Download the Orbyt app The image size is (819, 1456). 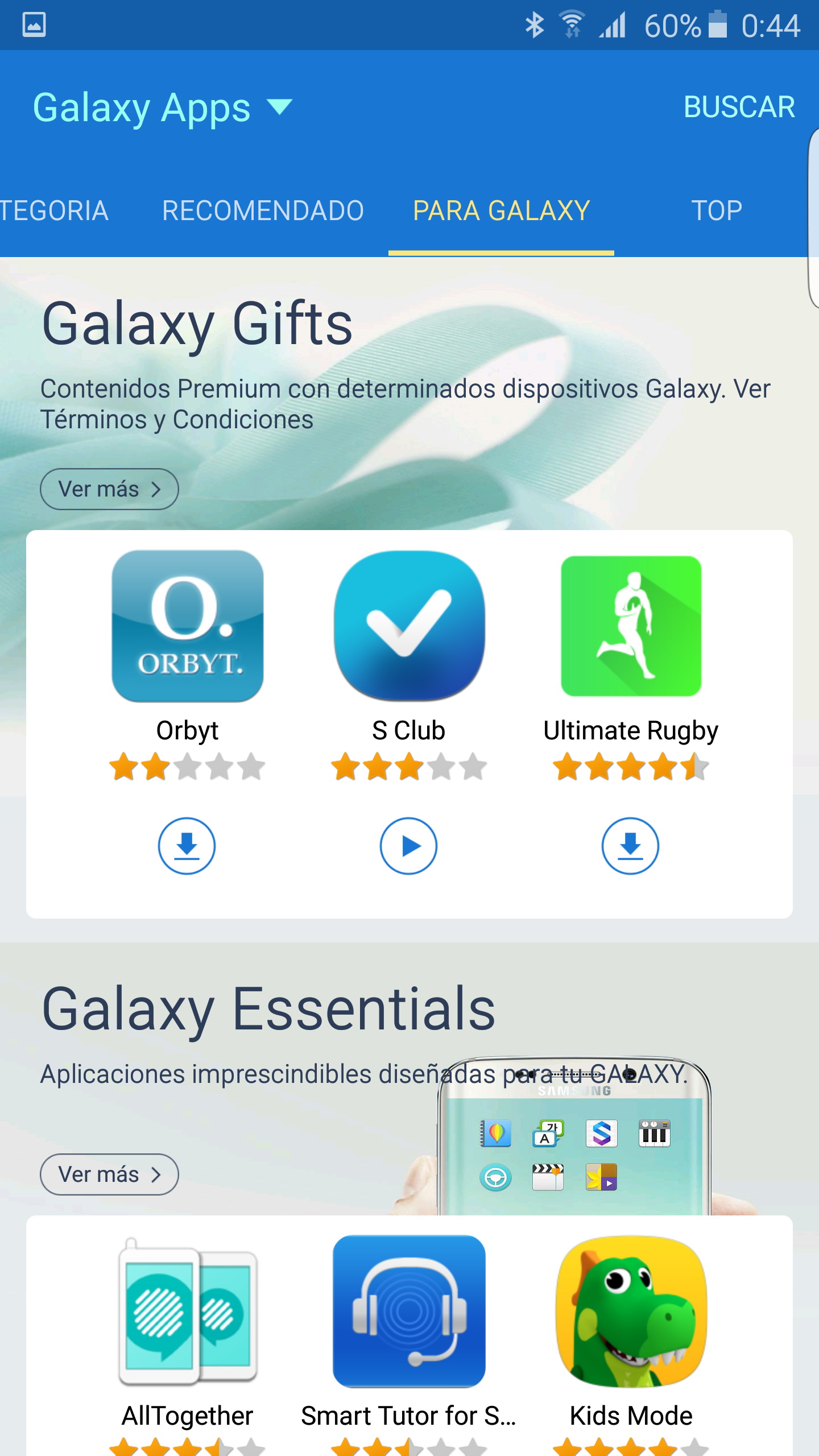point(187,846)
